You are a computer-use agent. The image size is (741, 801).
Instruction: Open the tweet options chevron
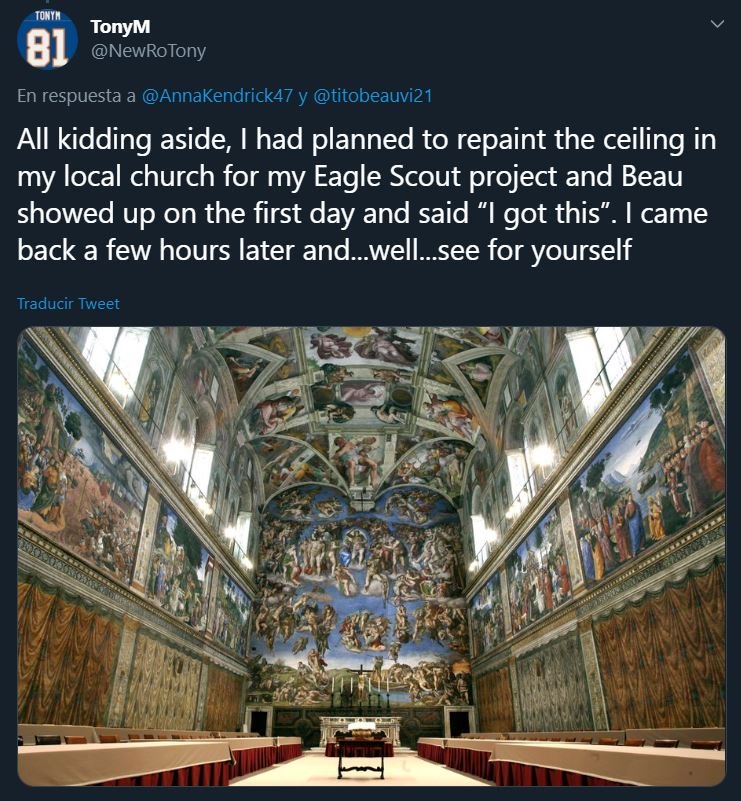717,24
